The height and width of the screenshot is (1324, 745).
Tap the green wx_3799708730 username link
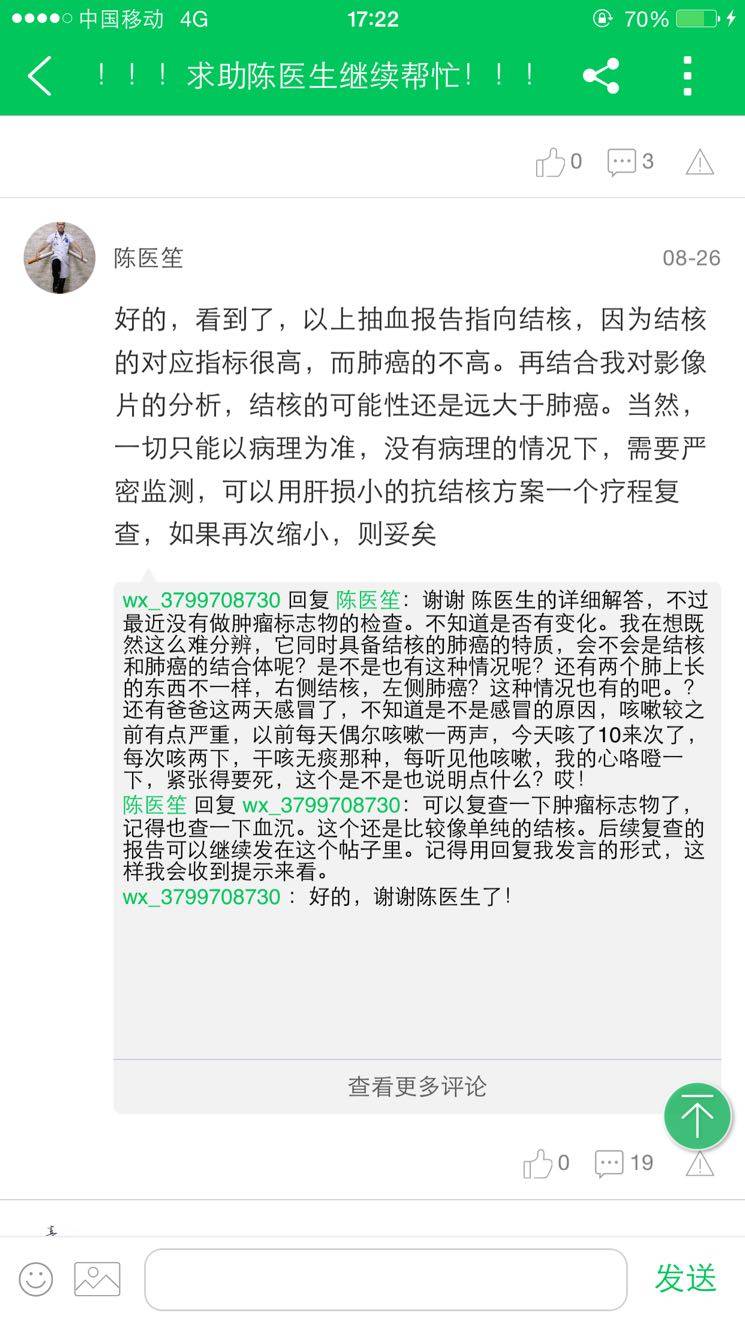tap(201, 600)
